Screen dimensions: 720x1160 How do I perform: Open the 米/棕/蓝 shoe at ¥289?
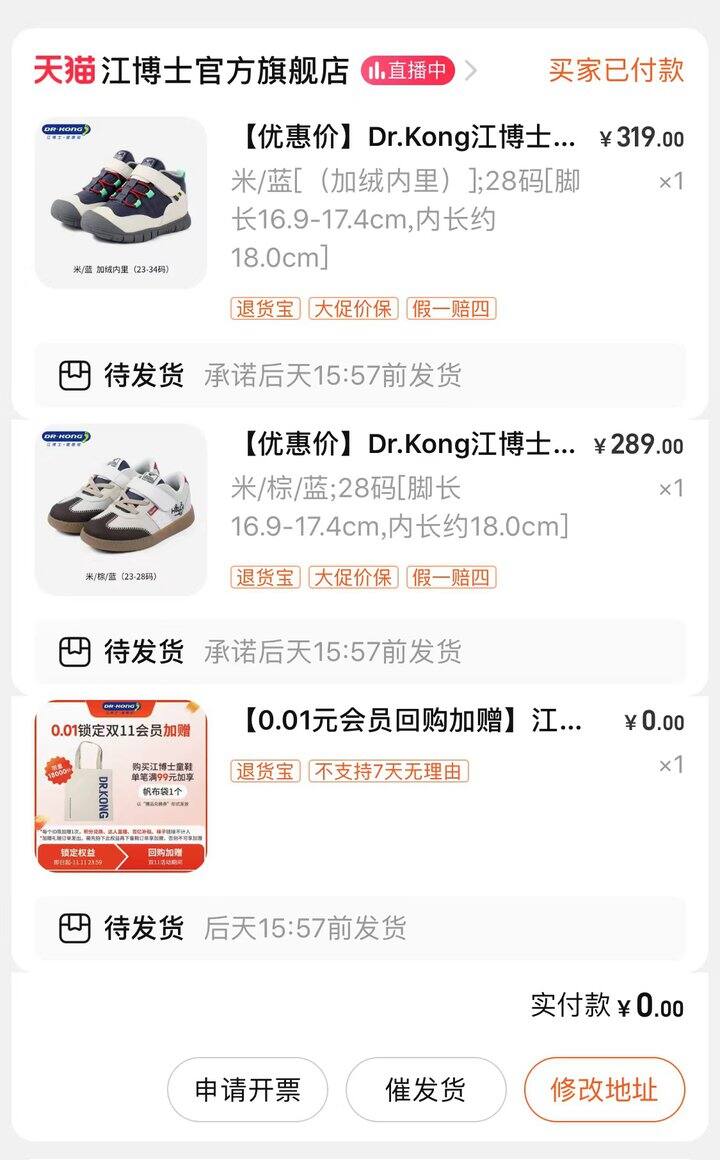point(121,510)
